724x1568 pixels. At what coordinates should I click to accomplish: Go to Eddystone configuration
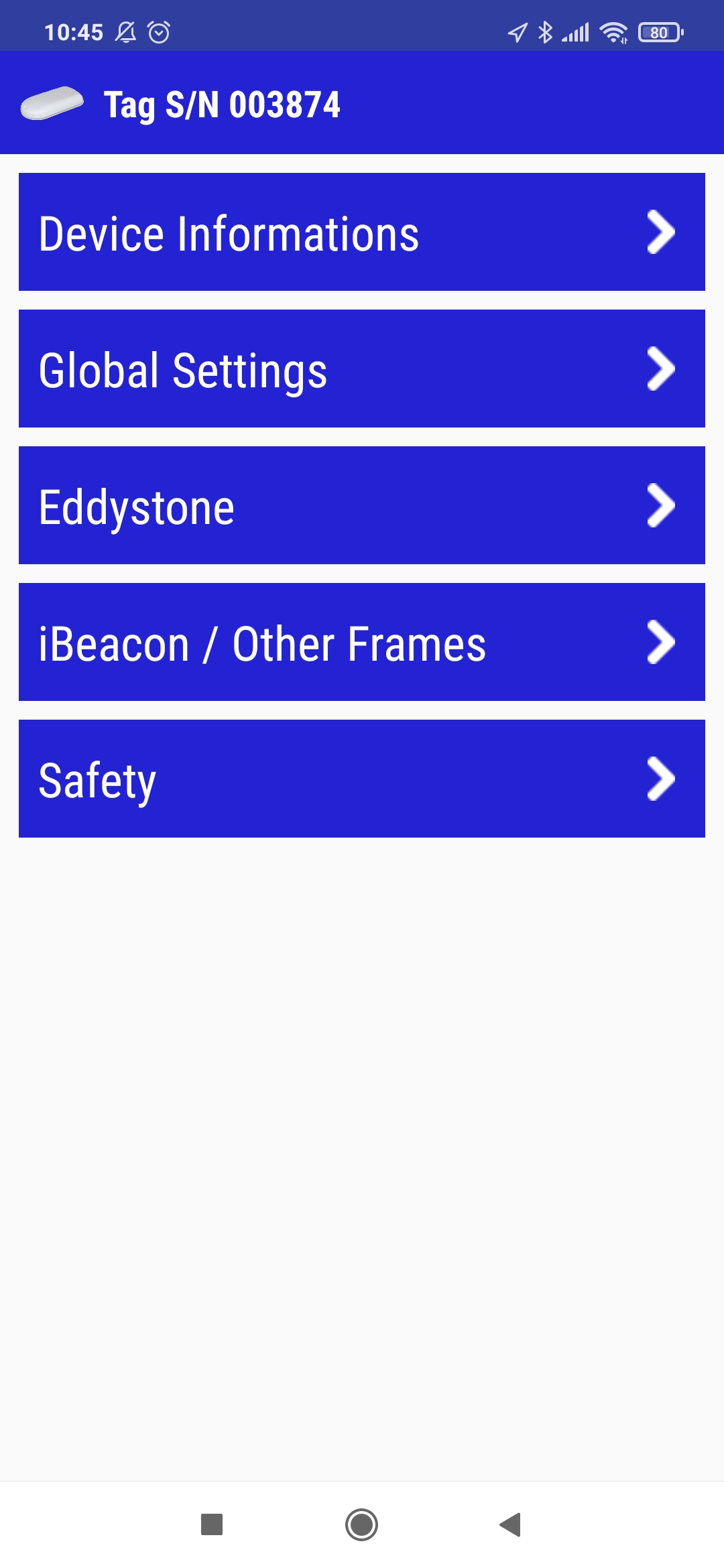362,505
